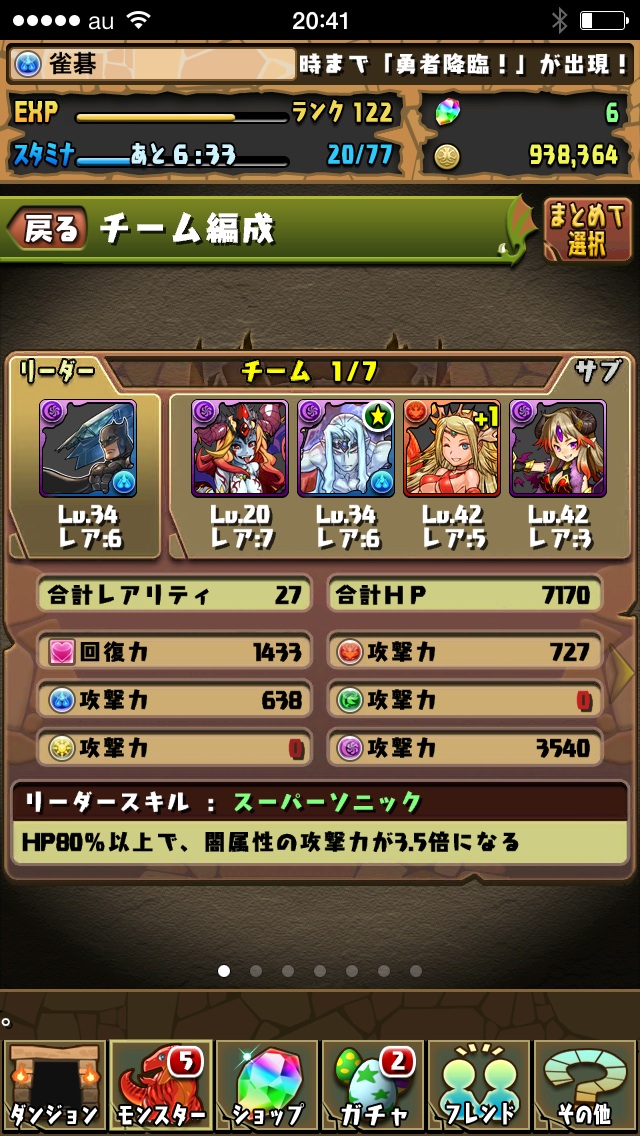Open the フレンド tab
This screenshot has width=640, height=1136.
point(479,1086)
